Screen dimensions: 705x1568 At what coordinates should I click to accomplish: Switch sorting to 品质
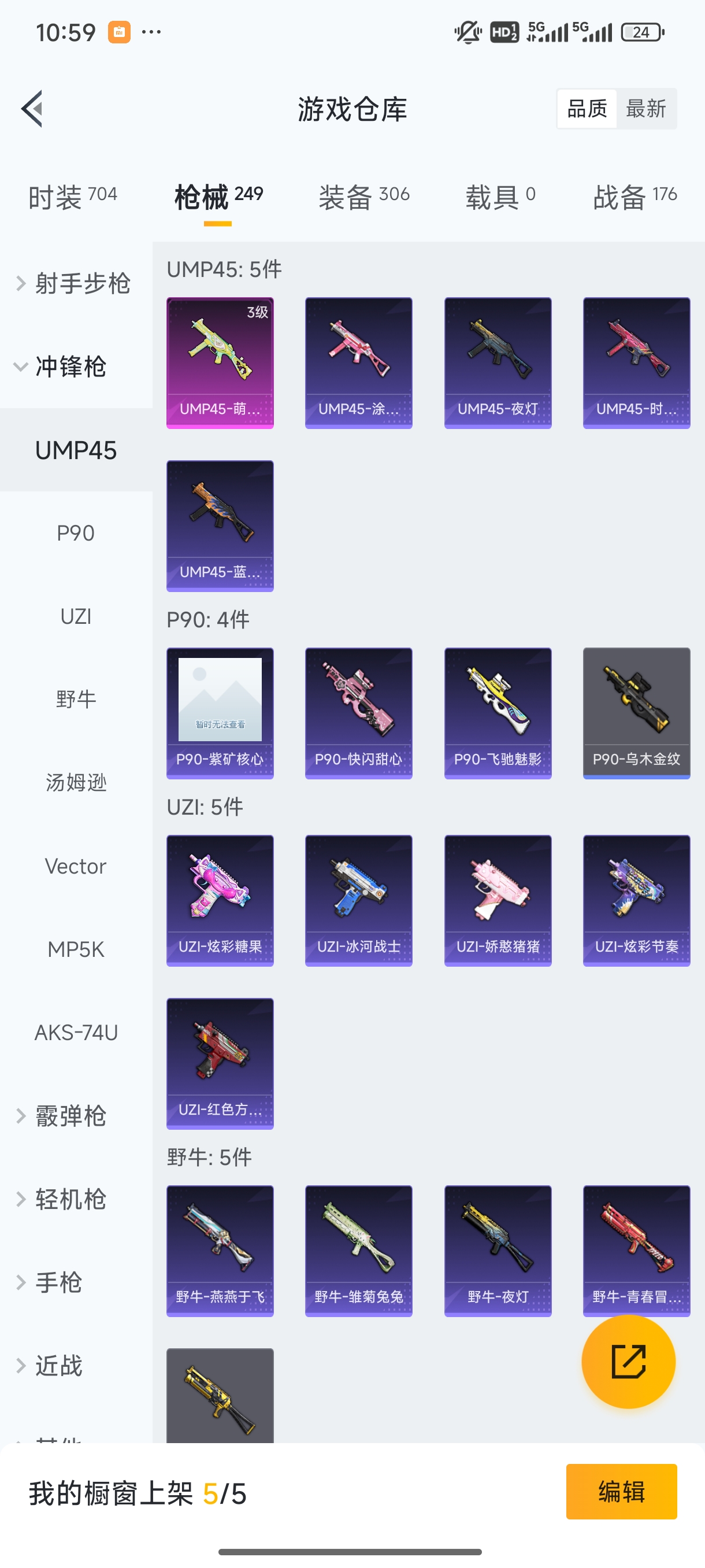click(586, 108)
